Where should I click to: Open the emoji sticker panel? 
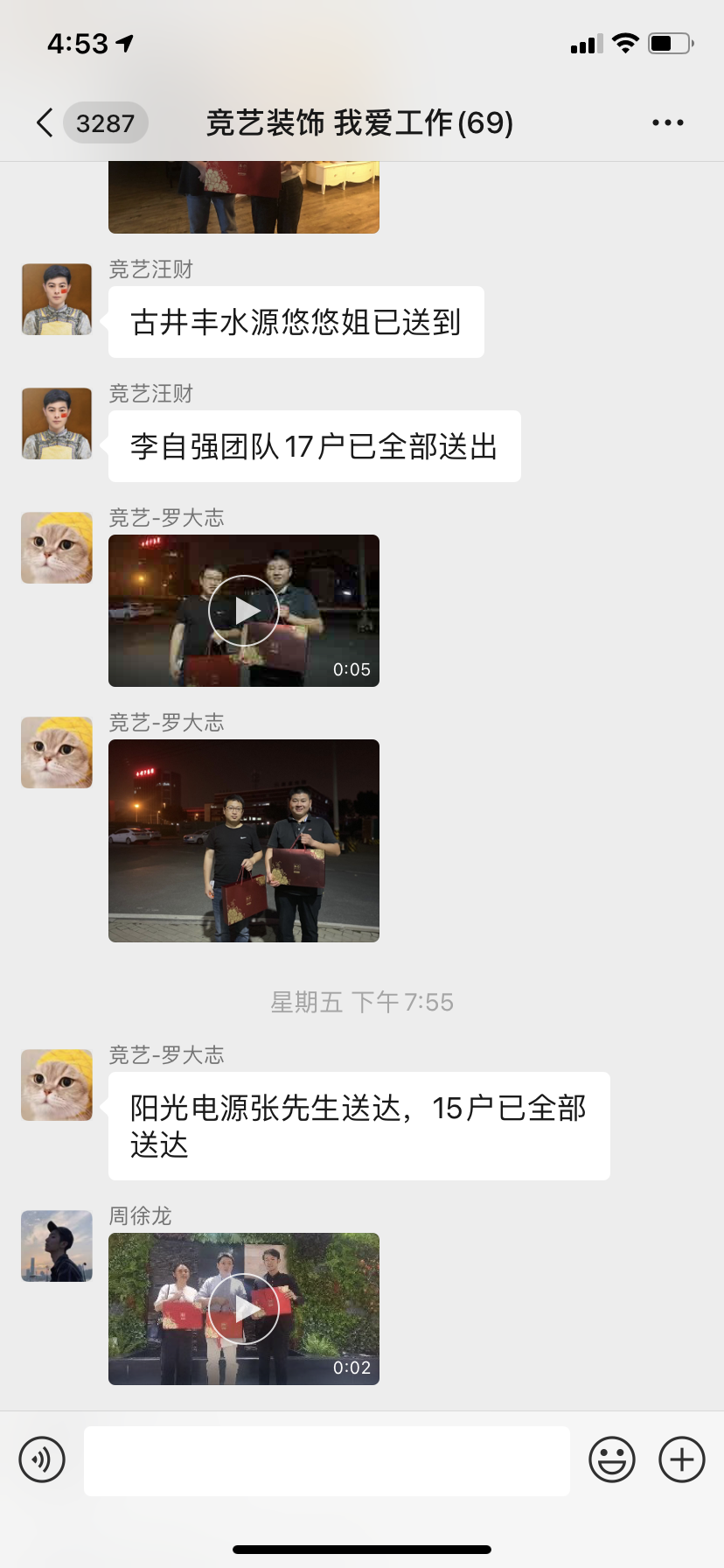(x=611, y=1459)
